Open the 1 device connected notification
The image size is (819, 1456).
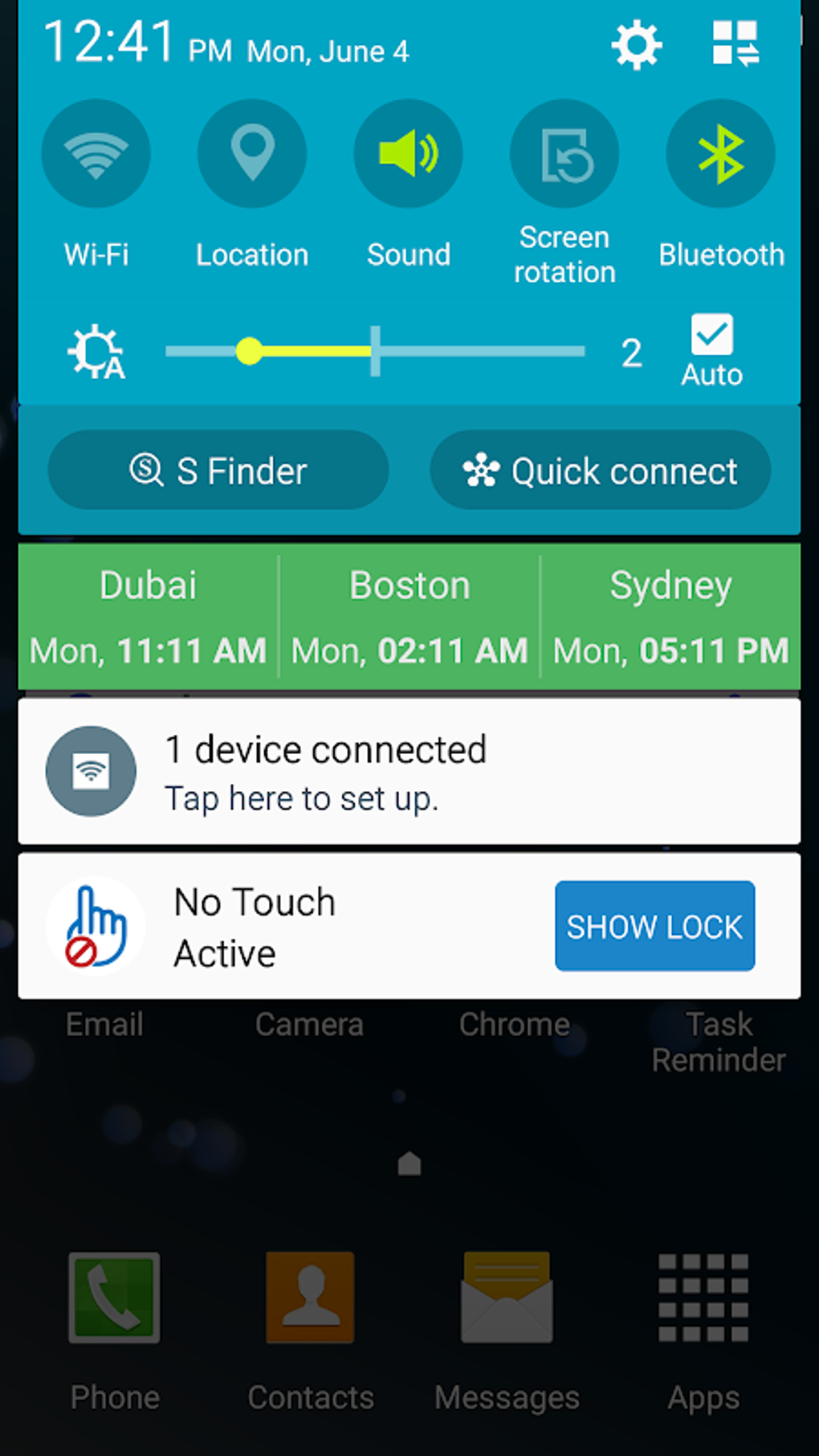coord(409,772)
